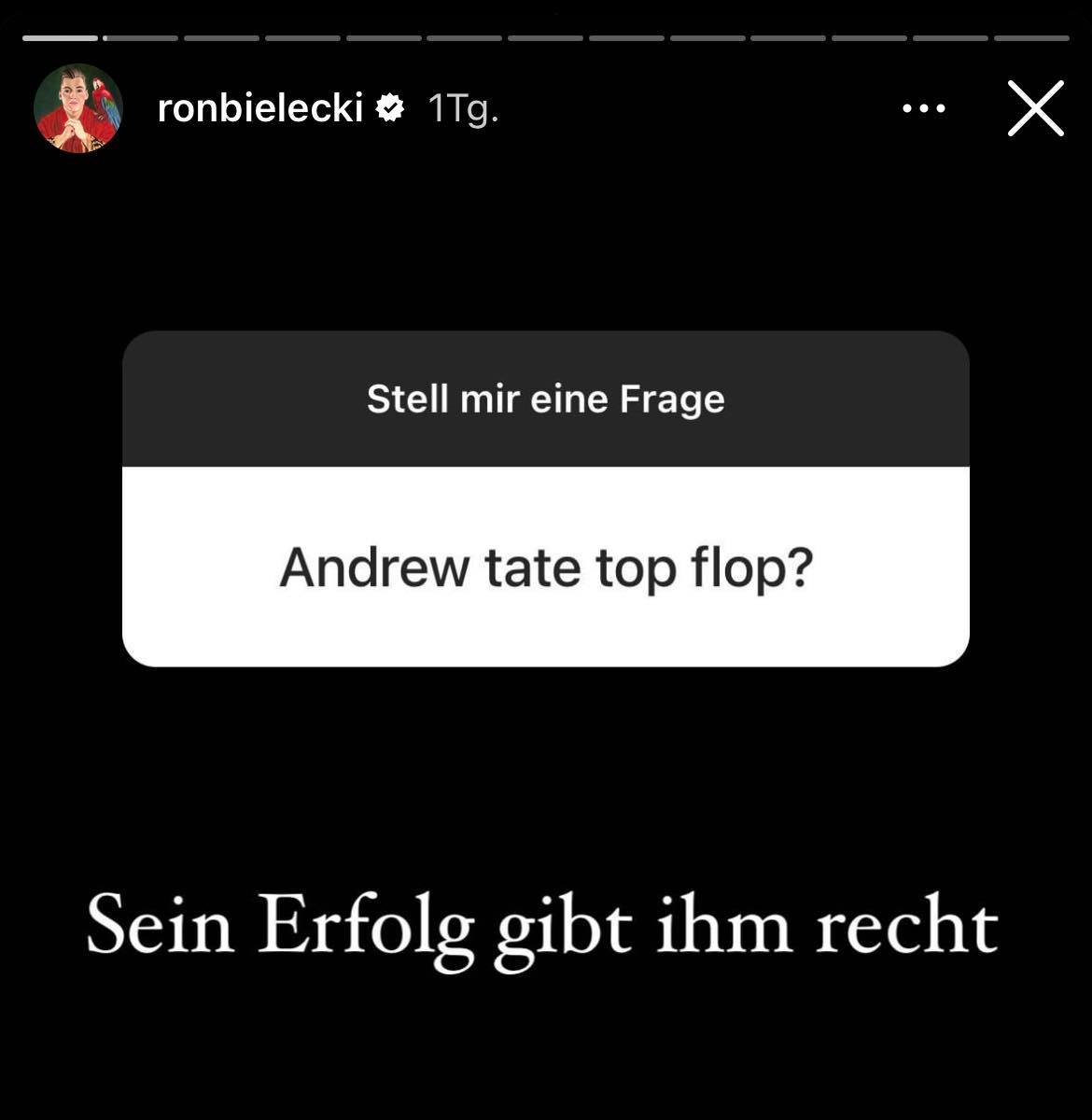Open ronbielecki's profile picture
This screenshot has height=1120, width=1092.
[x=78, y=108]
